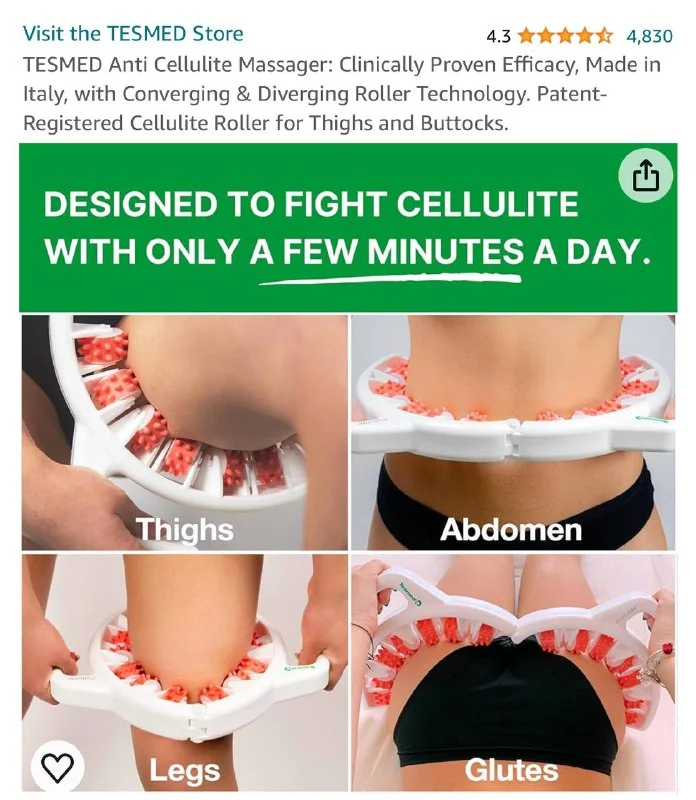Visit the TESMED Store link

pyautogui.click(x=133, y=34)
